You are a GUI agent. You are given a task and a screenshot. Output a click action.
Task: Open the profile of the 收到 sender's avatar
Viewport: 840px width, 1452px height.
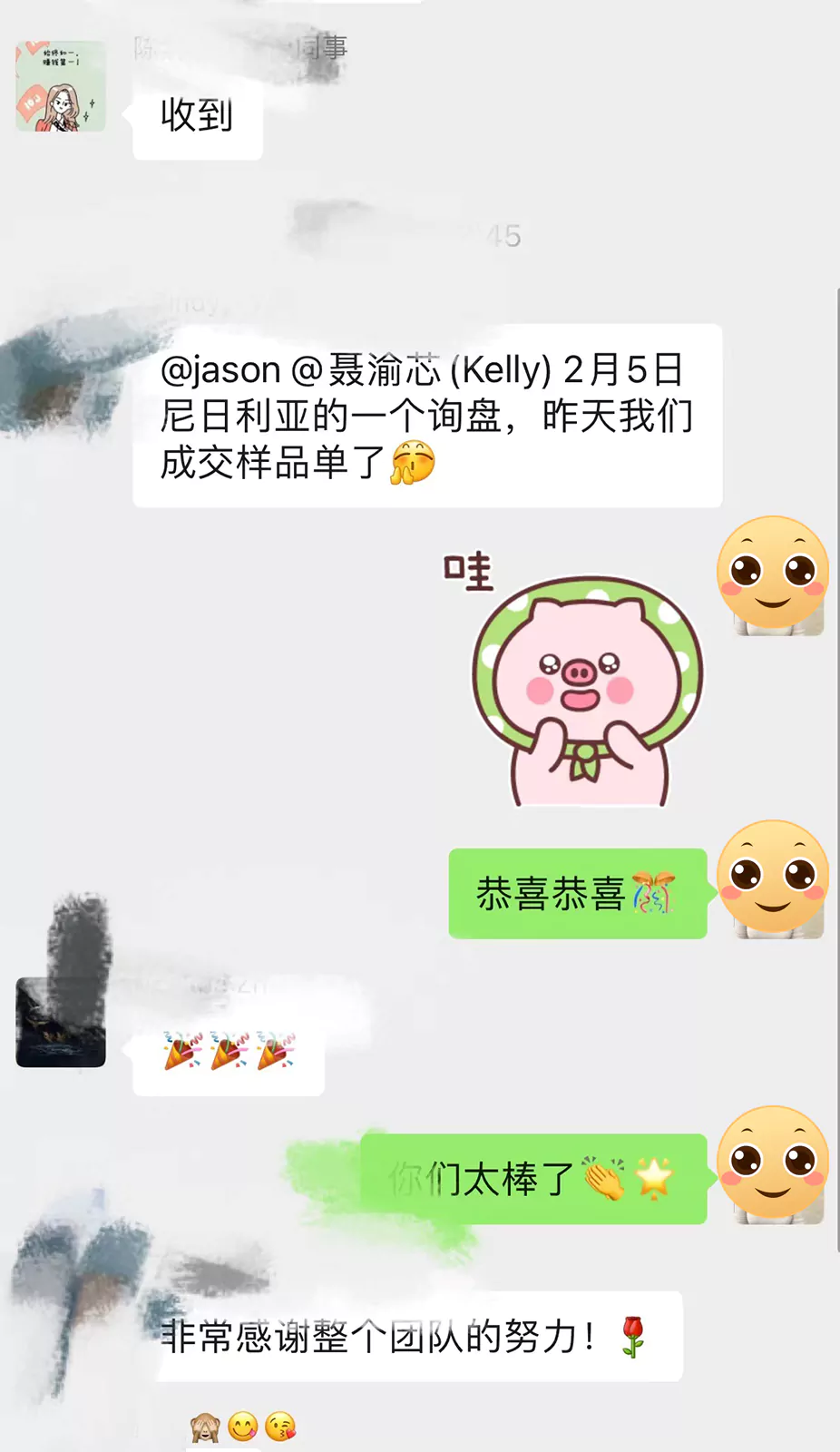point(61,87)
